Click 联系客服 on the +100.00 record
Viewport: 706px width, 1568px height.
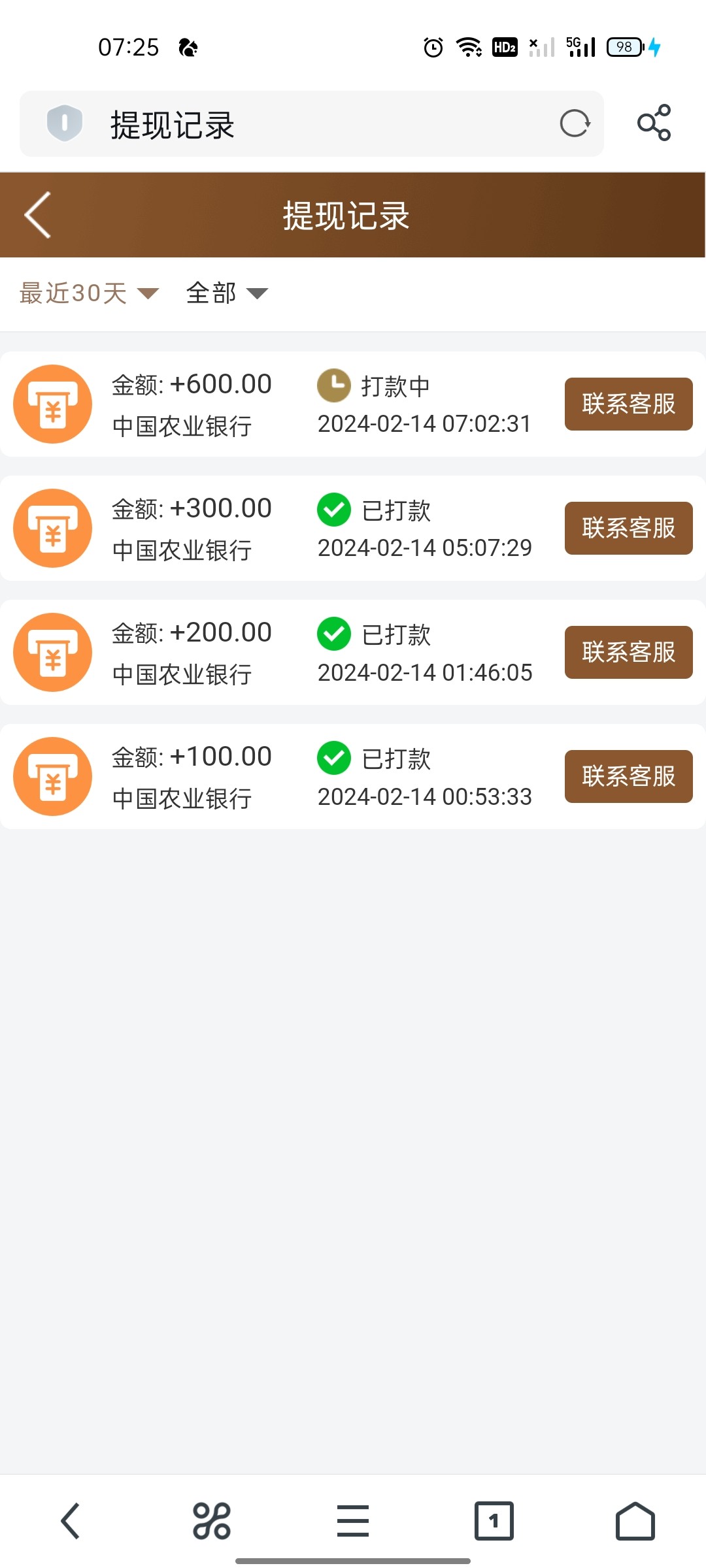(x=628, y=776)
